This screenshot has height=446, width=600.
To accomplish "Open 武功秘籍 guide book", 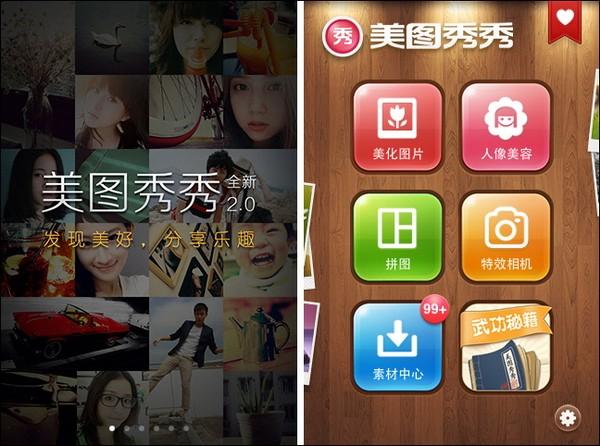I will (505, 346).
